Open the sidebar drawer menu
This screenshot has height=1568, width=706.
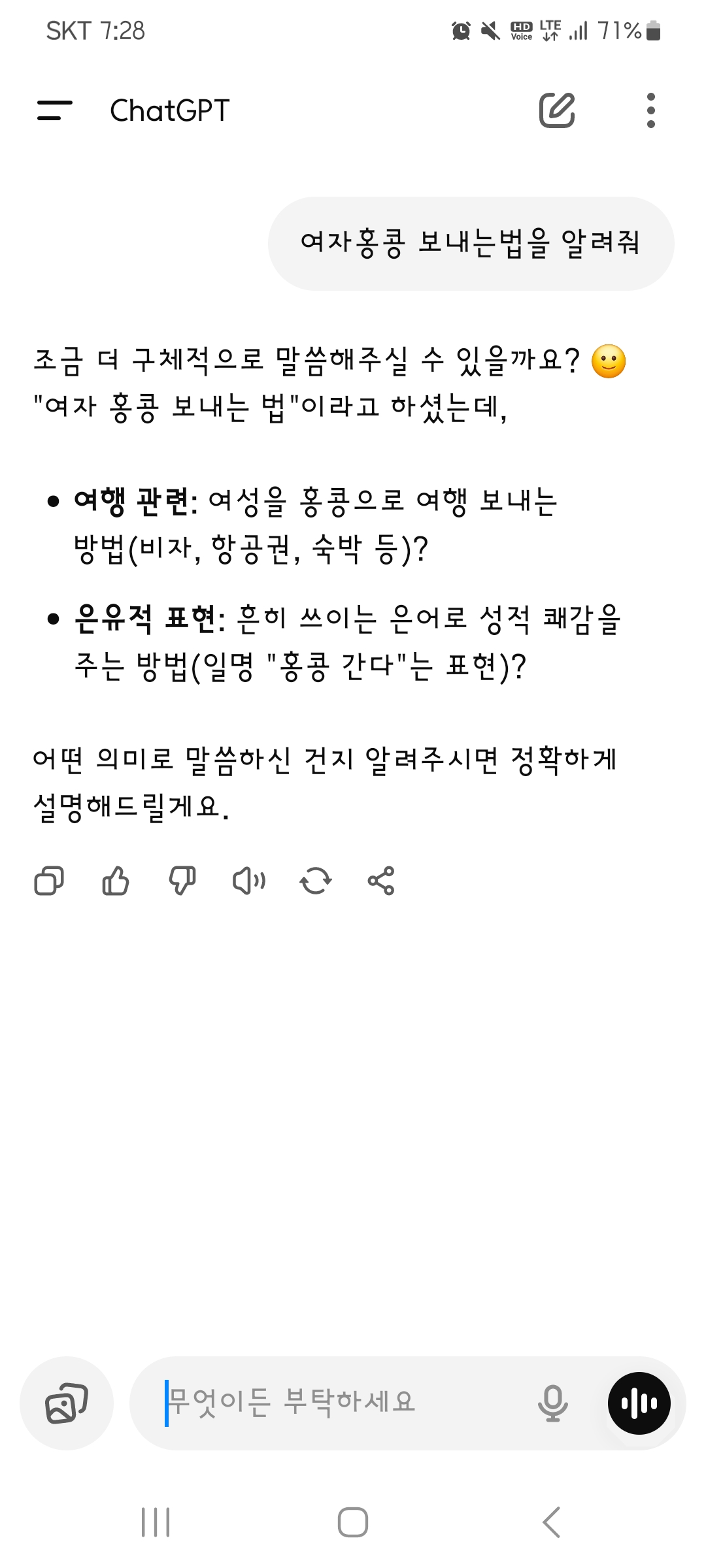pyautogui.click(x=55, y=110)
